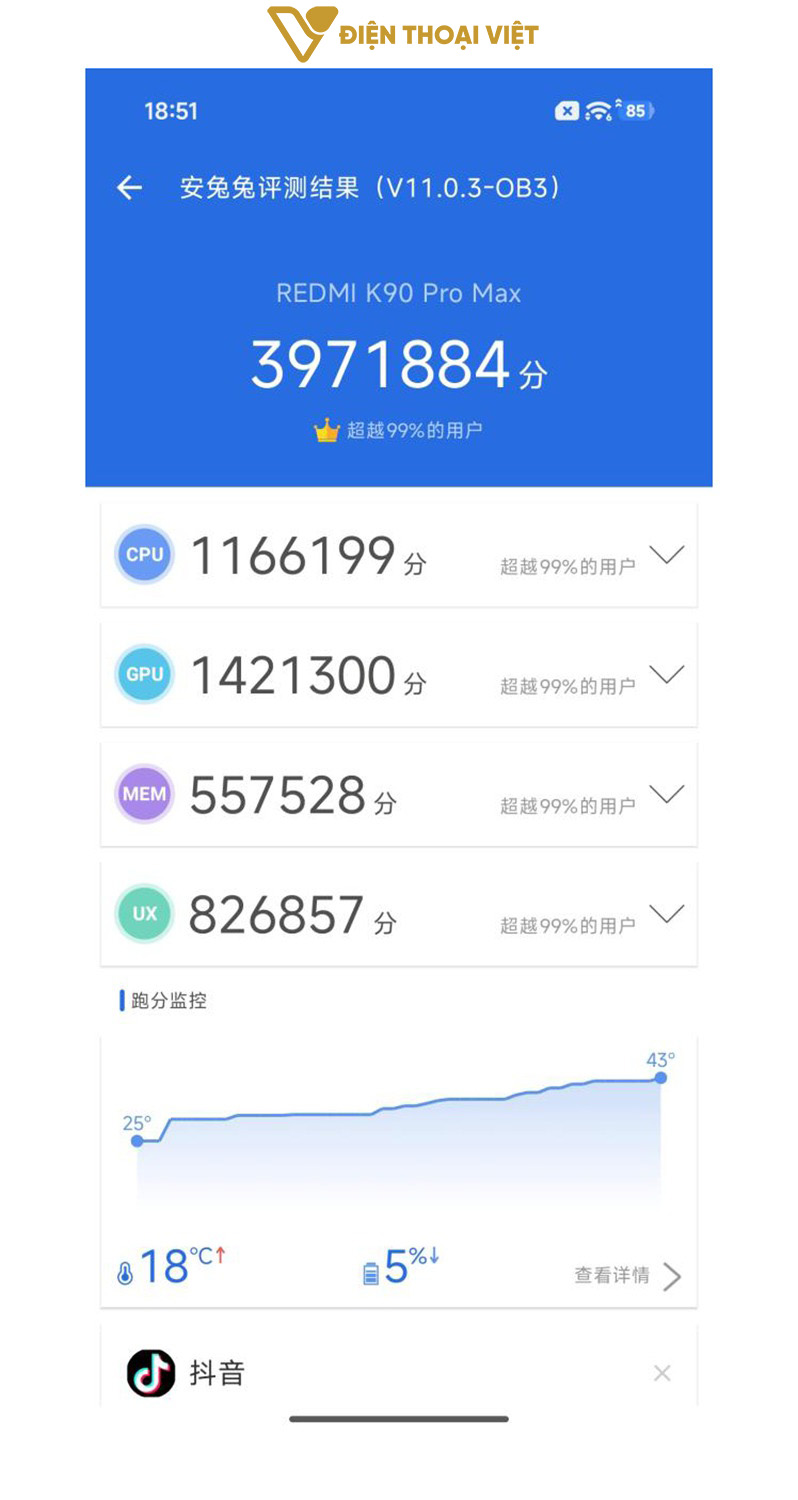Tap the GPU score icon
The image size is (798, 1500).
[144, 674]
